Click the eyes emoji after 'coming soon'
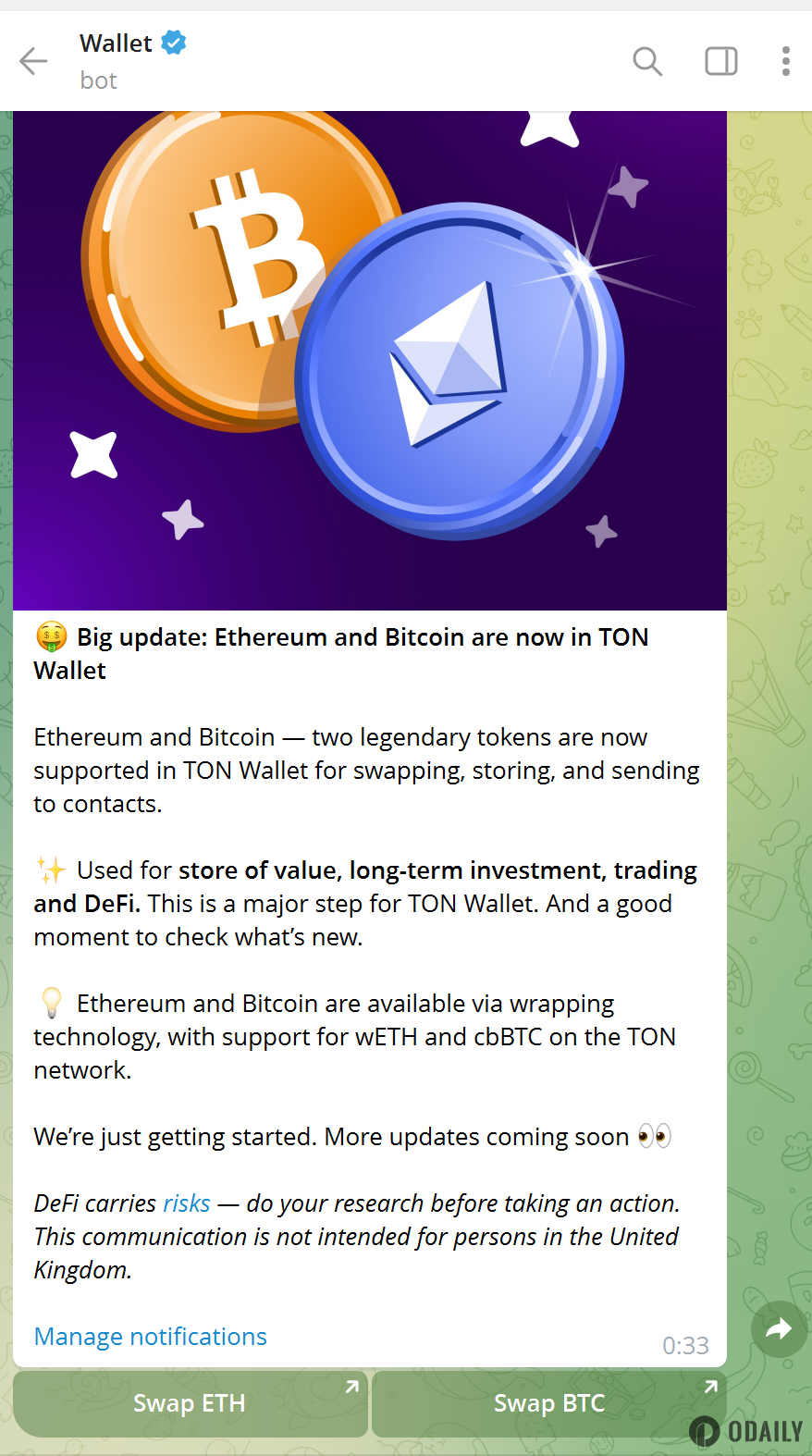 (656, 1136)
